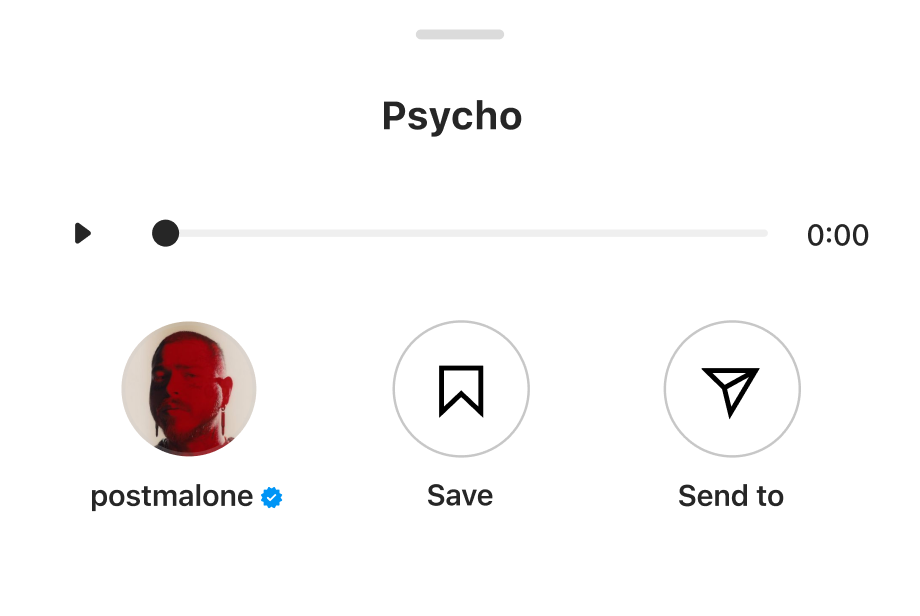
Task: Save the Psycho audio
Action: pyautogui.click(x=461, y=389)
